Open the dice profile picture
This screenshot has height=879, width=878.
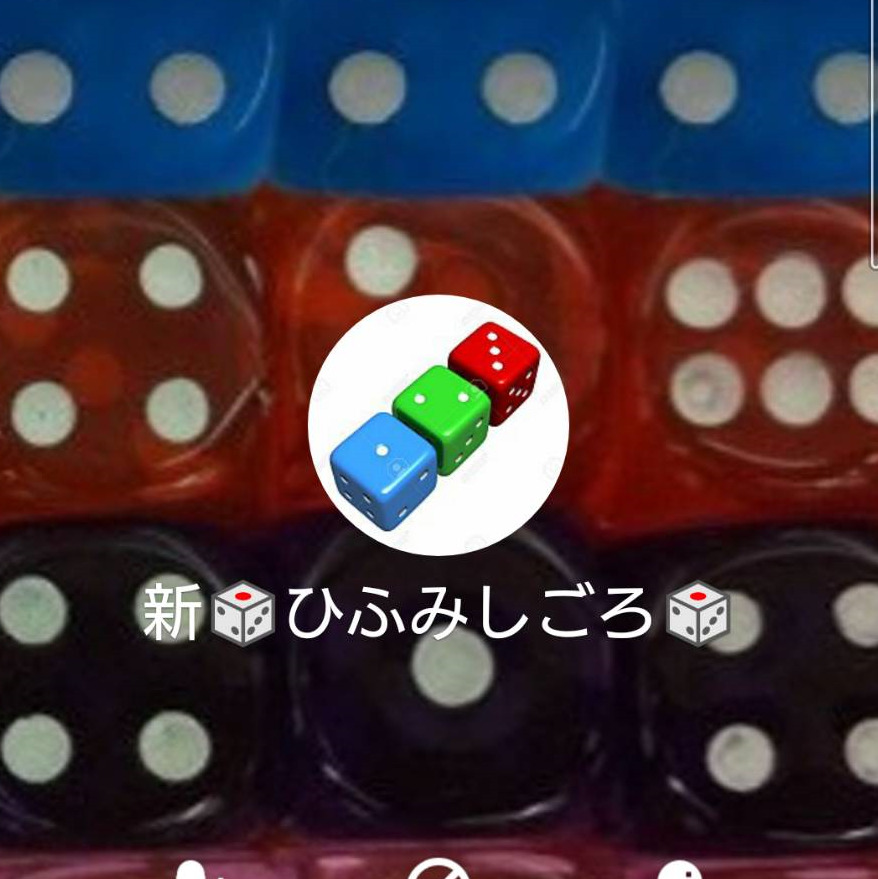[x=438, y=425]
